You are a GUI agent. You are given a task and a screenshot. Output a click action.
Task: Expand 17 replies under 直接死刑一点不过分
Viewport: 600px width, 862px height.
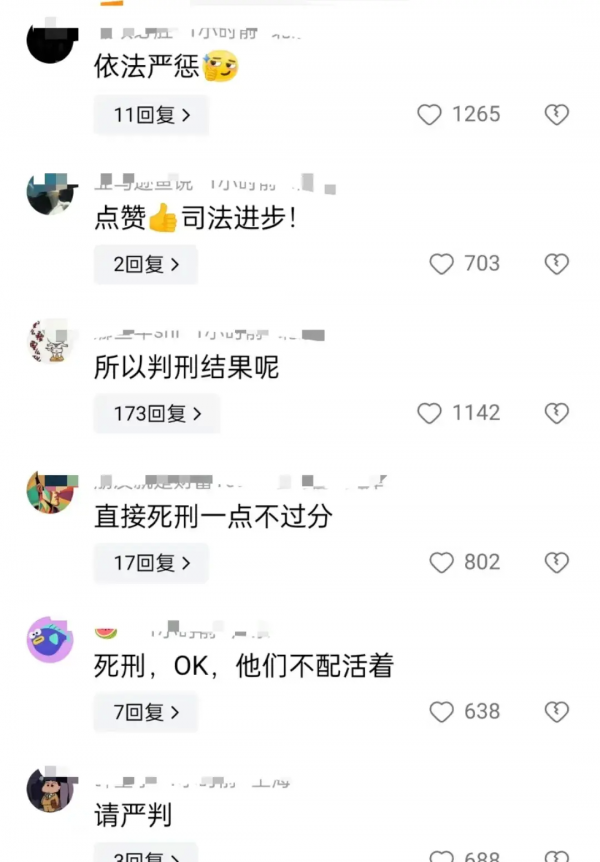click(151, 563)
